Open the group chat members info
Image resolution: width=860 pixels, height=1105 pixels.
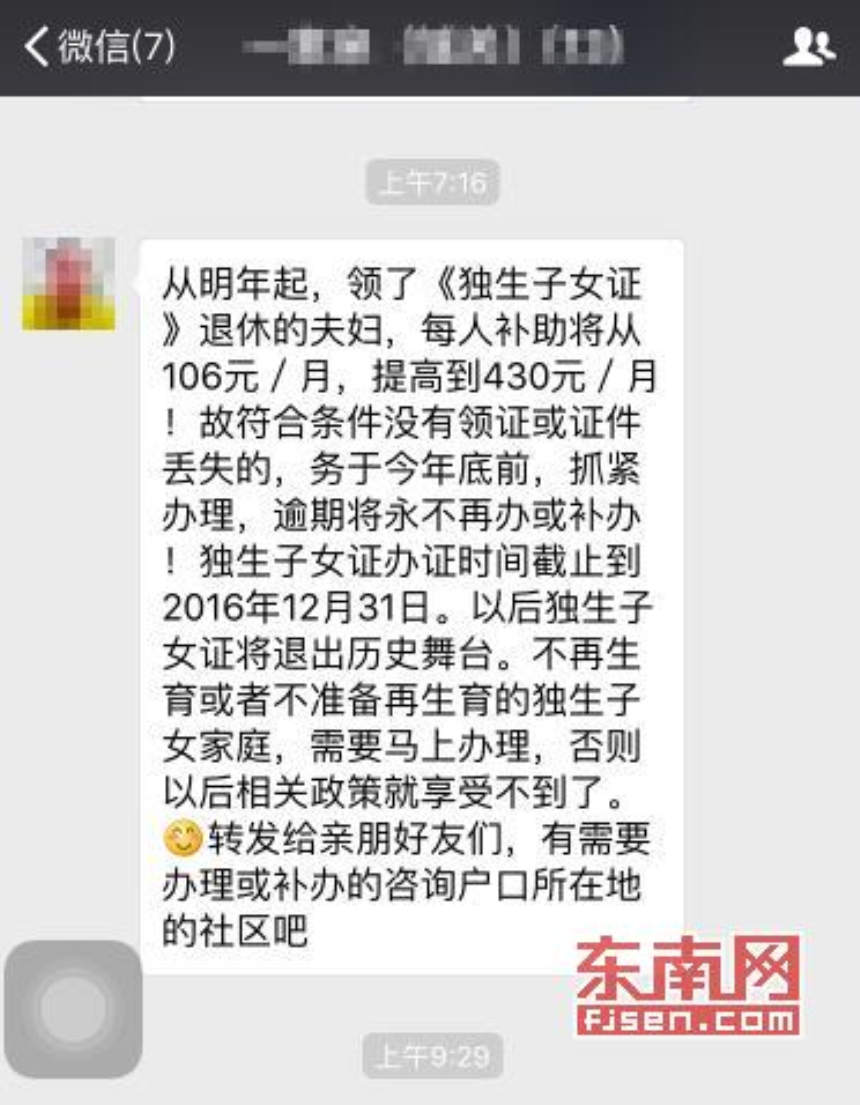tap(808, 47)
